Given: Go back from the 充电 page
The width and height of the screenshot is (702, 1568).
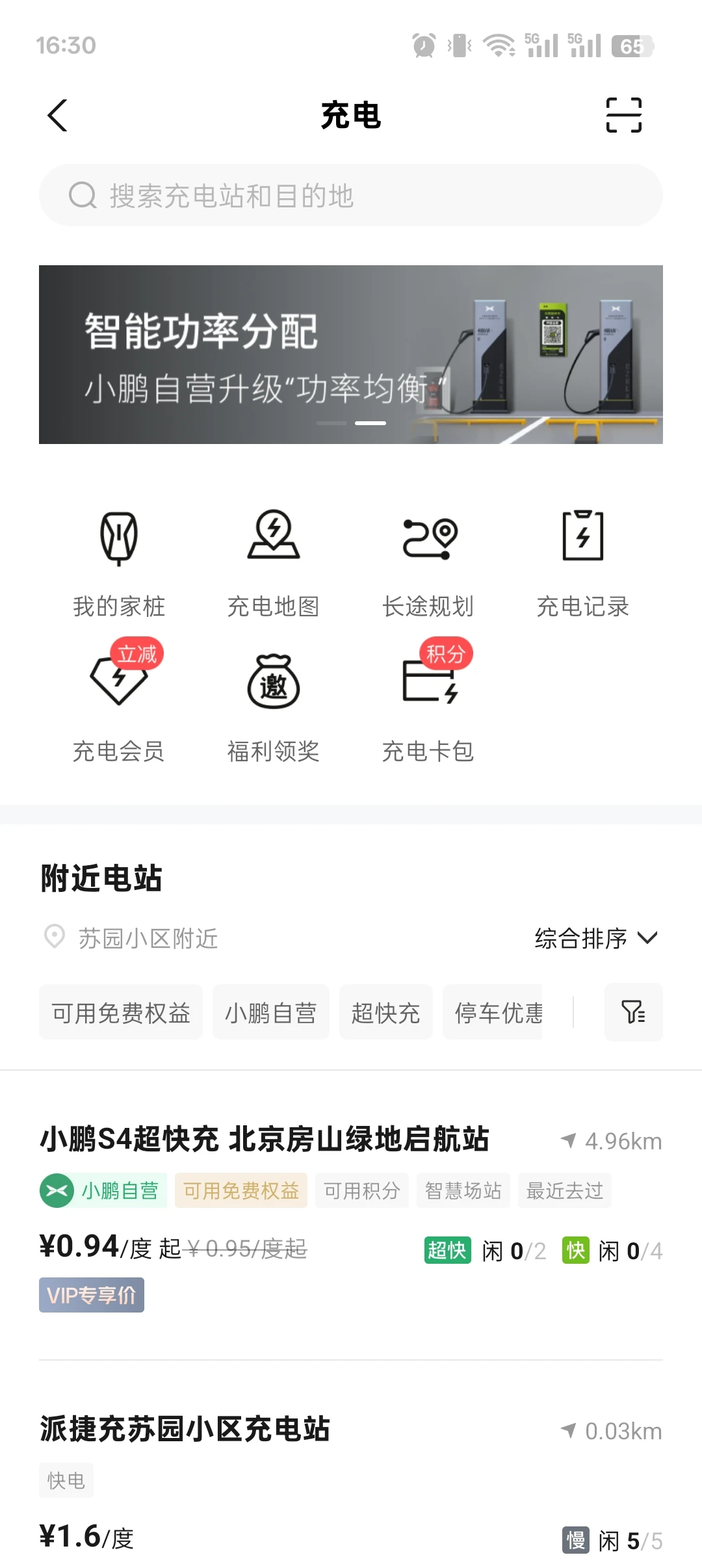Looking at the screenshot, I should coord(58,116).
